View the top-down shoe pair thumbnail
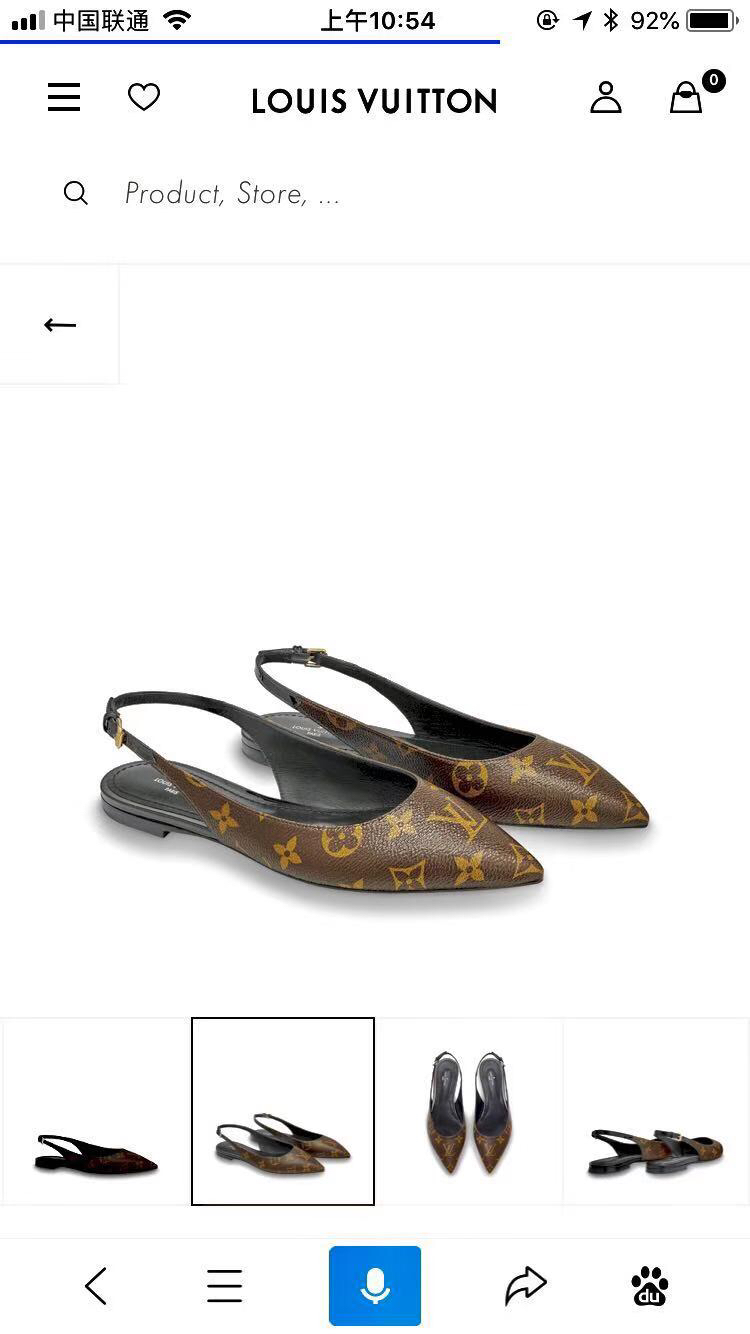This screenshot has width=750, height=1334. tap(469, 1111)
